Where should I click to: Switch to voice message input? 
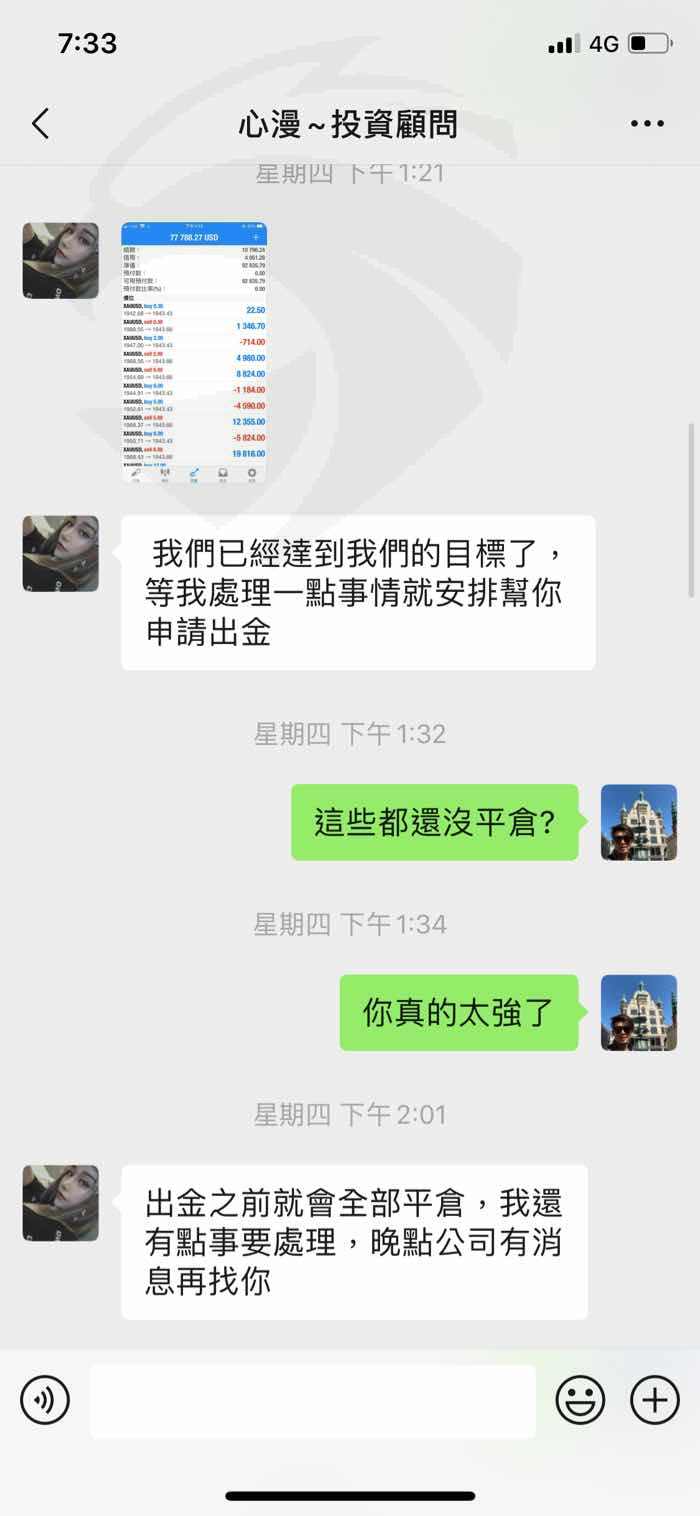(45, 1400)
